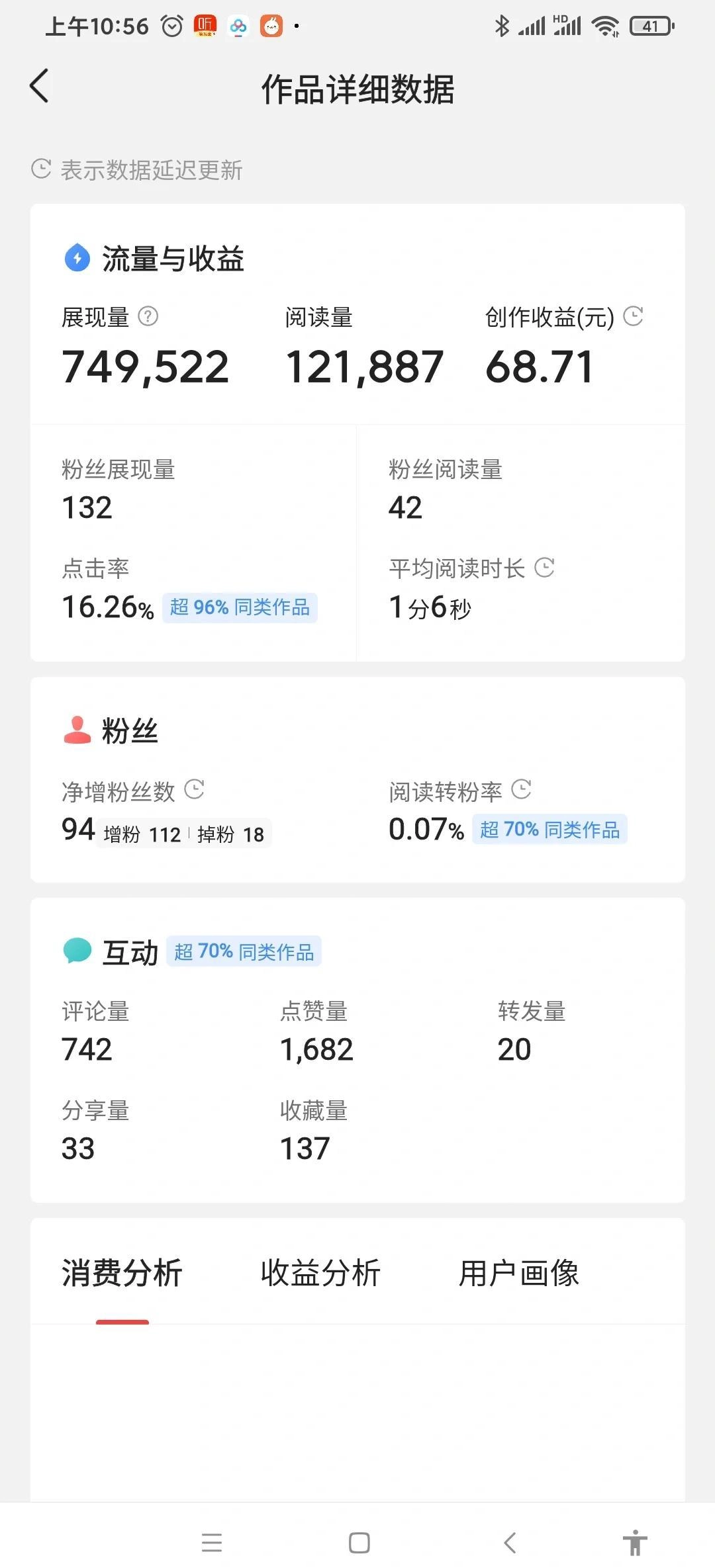The image size is (715, 1568).
Task: Tap the Wi-Fi icon in the status bar
Action: [x=606, y=25]
